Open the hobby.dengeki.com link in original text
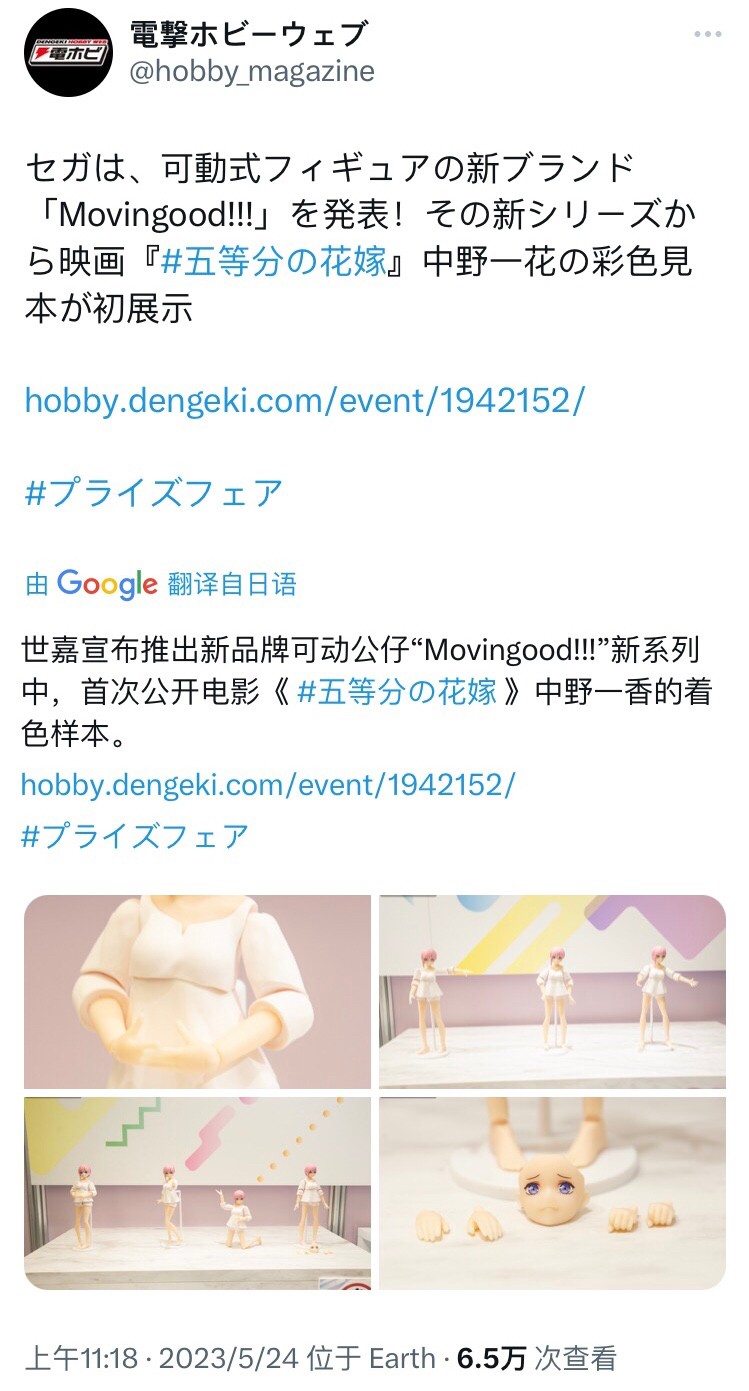 [303, 401]
